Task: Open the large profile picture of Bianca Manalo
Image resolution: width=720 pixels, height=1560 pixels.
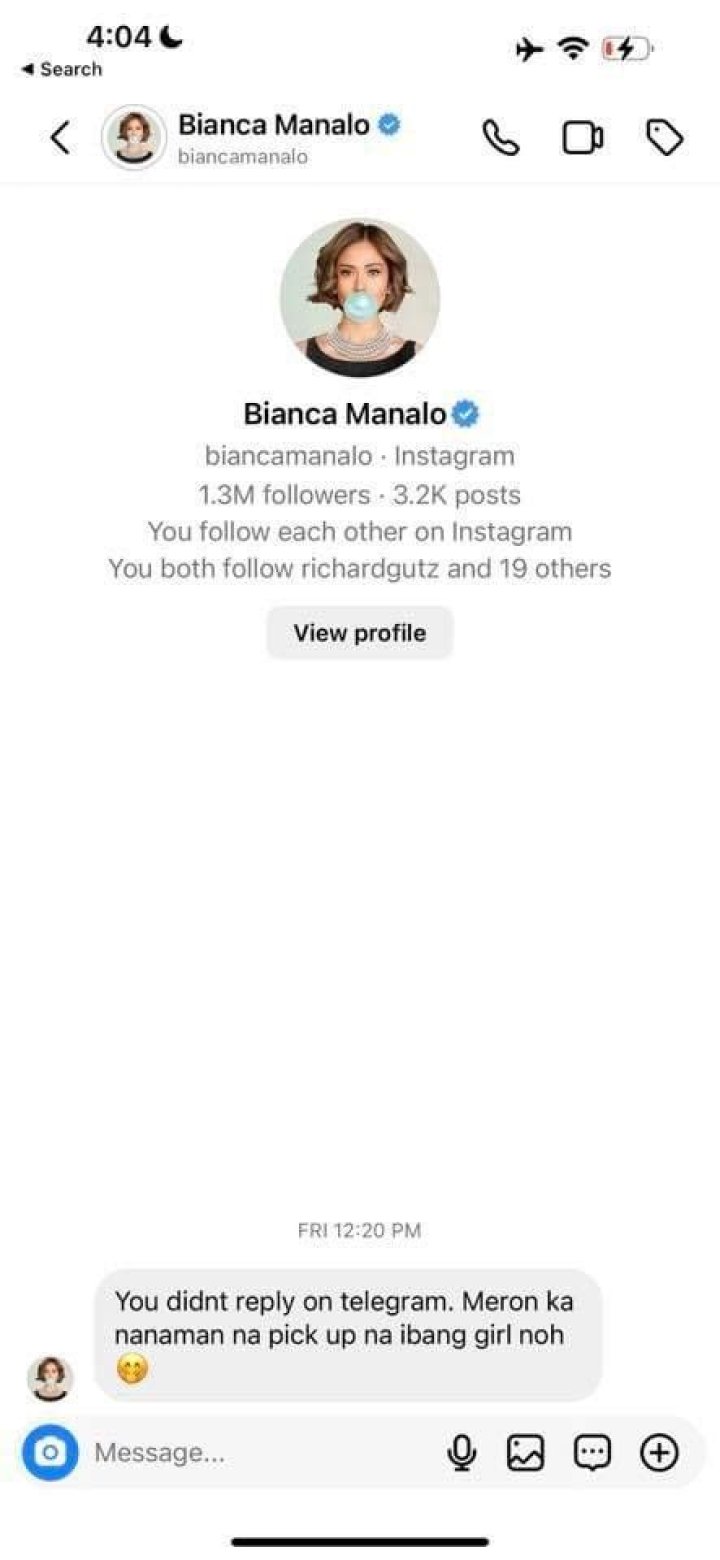Action: tap(359, 297)
